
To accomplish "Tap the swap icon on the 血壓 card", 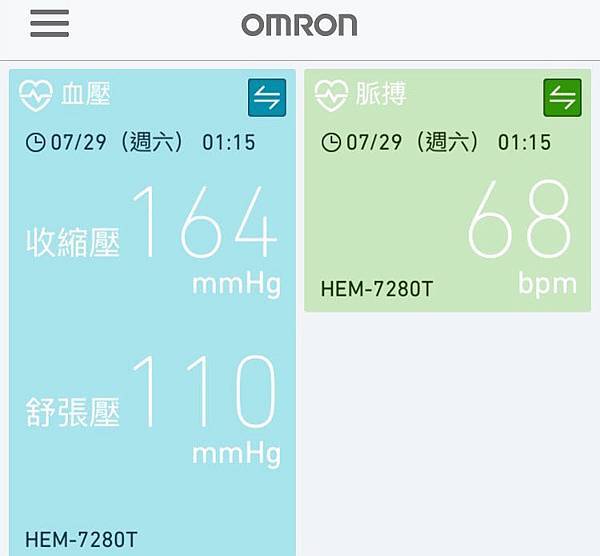I will (267, 98).
